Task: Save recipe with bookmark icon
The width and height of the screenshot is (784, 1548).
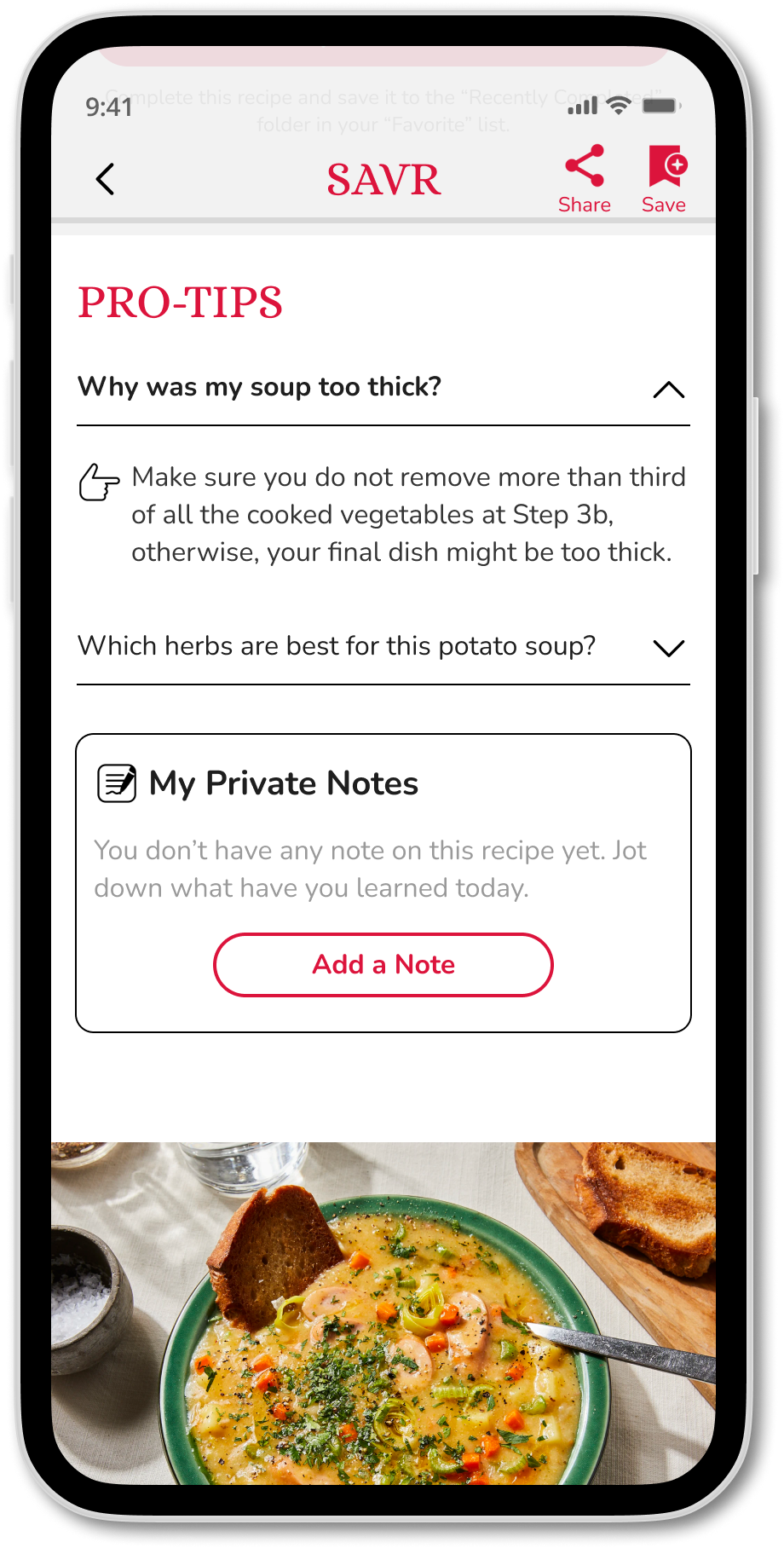Action: click(665, 177)
